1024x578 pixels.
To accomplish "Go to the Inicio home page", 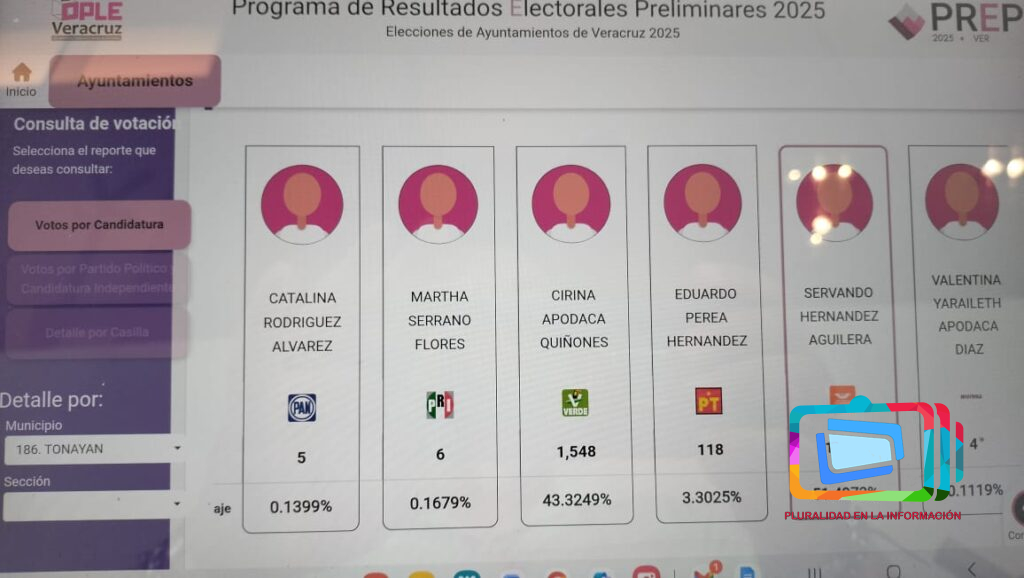I will click(x=21, y=80).
